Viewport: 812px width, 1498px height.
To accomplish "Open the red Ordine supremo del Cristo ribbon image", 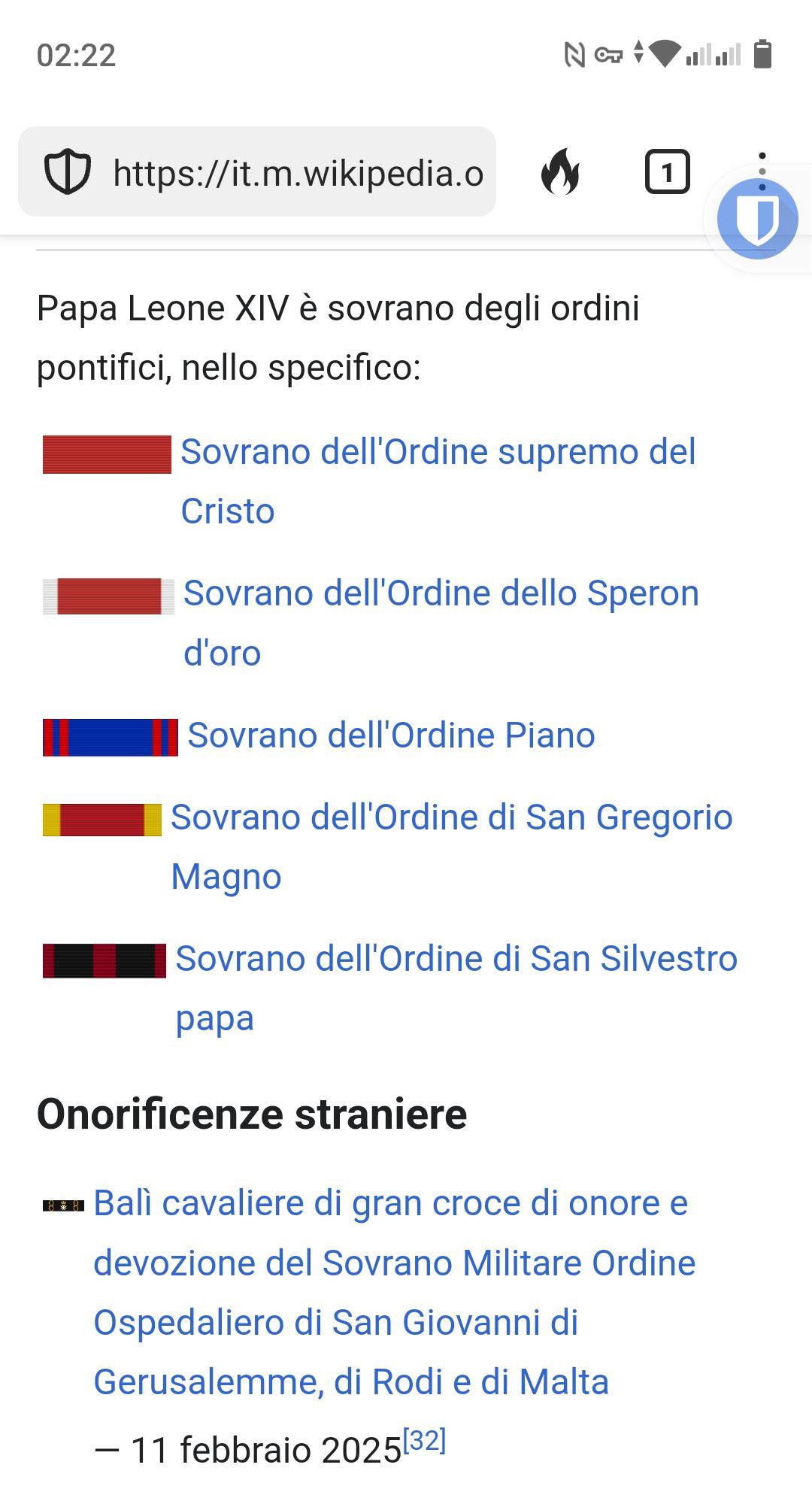I will [x=107, y=454].
